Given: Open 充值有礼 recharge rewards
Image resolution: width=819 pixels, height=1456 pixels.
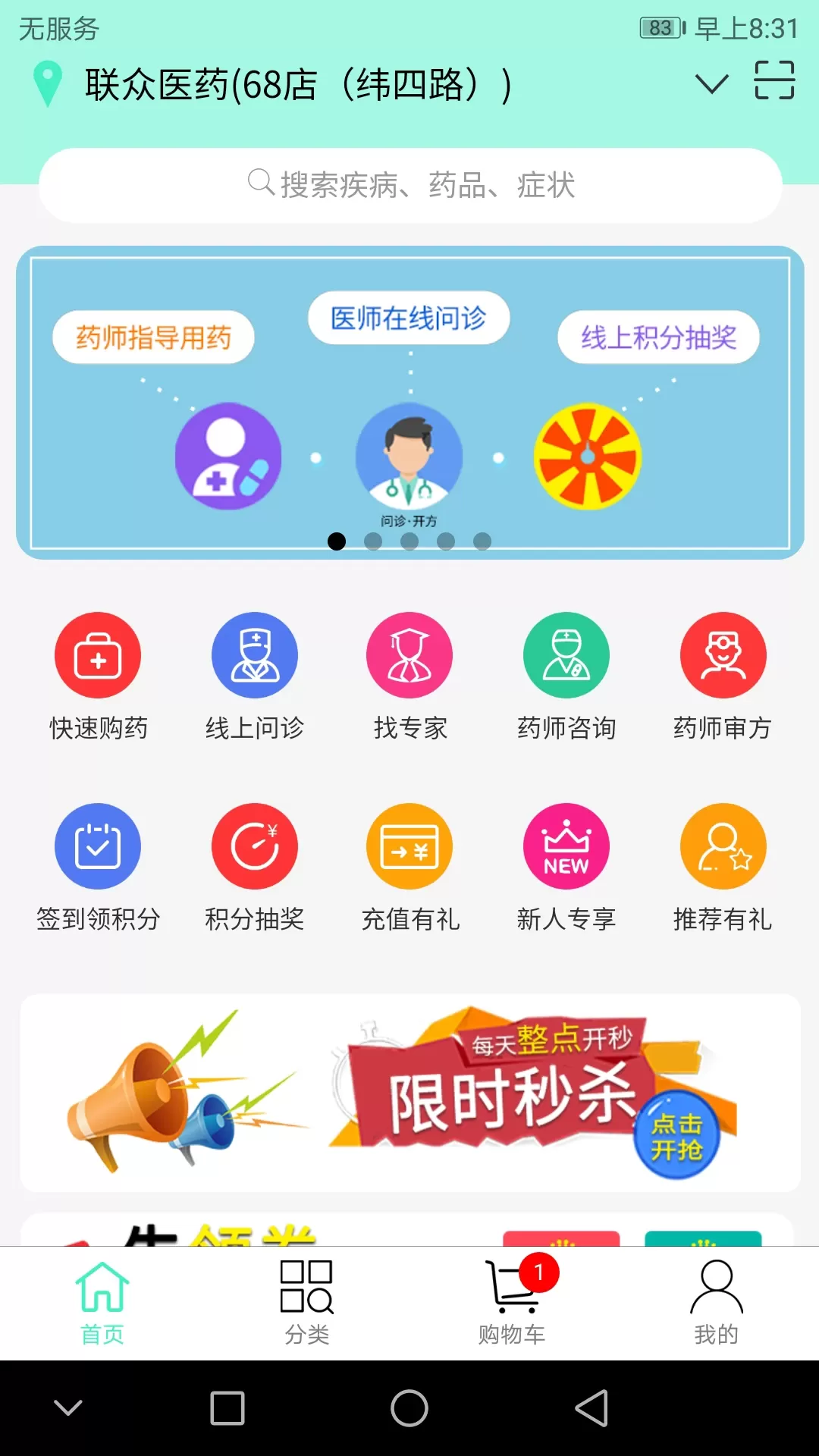Looking at the screenshot, I should (410, 868).
